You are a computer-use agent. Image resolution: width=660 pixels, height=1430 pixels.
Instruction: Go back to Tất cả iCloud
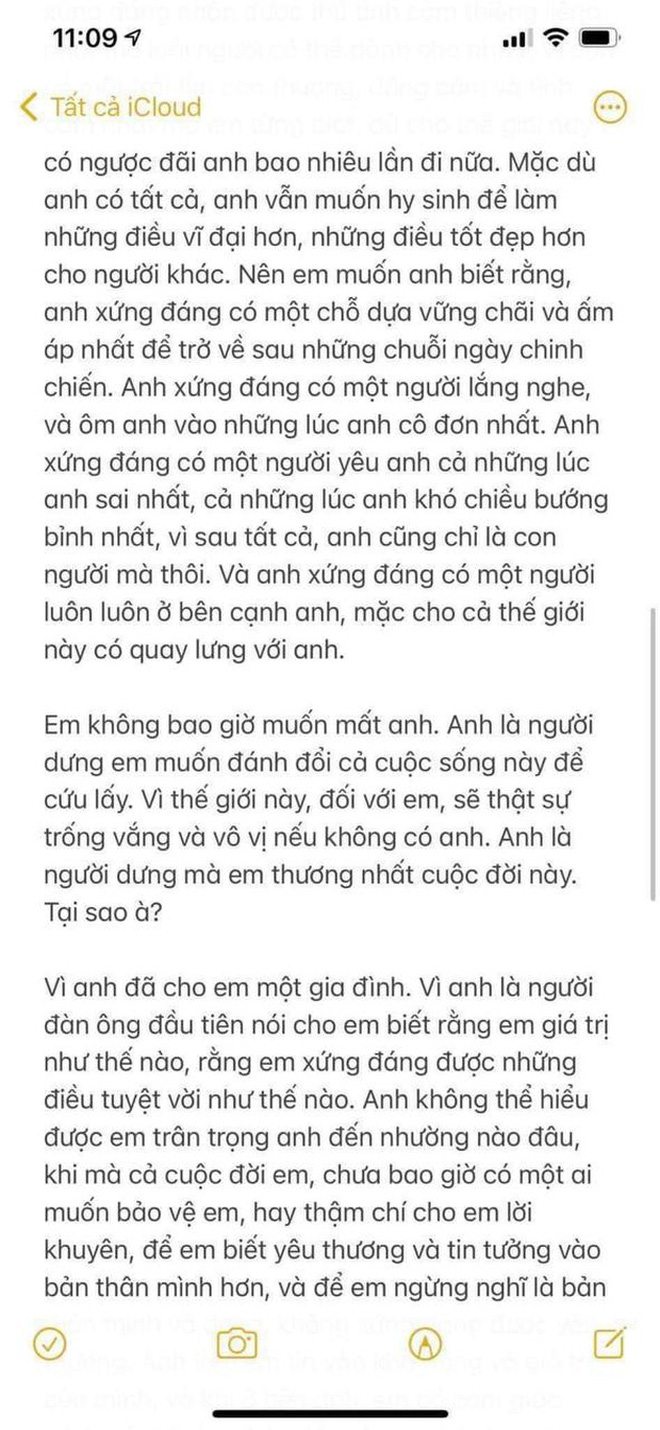(110, 107)
